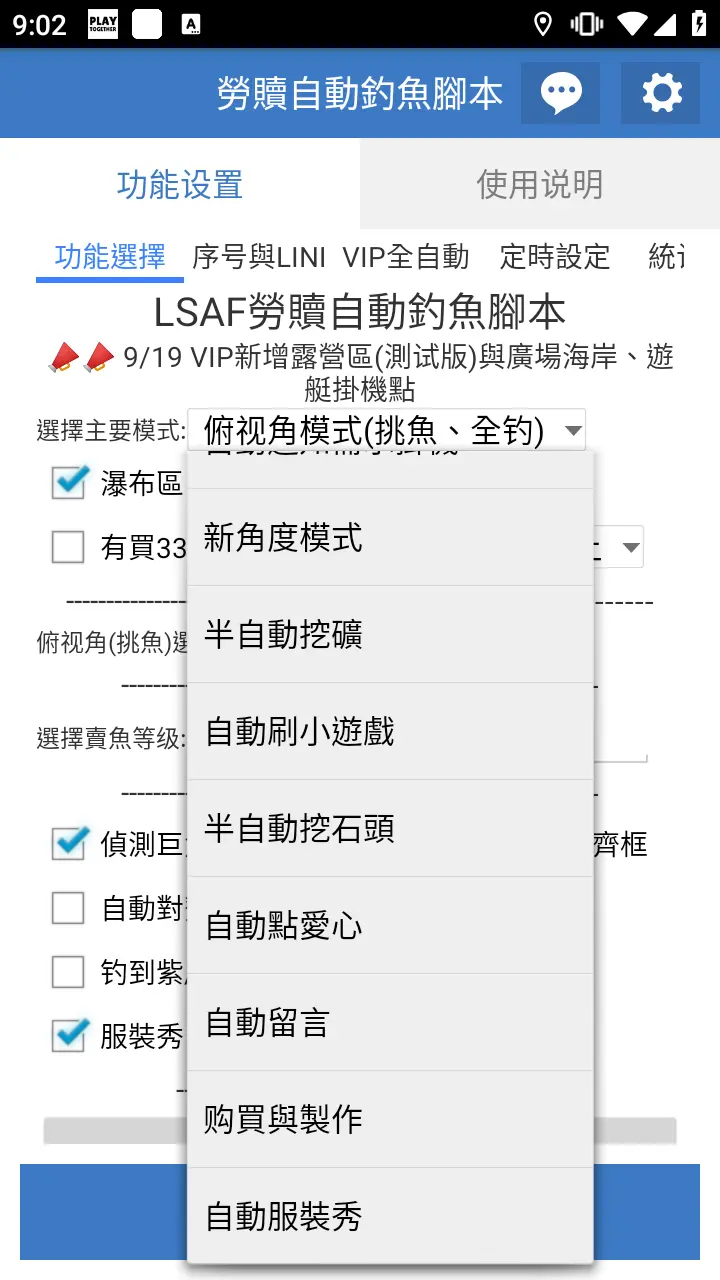Open the VIP全自動 sub-tab
This screenshot has width=720, height=1280.
tap(405, 257)
